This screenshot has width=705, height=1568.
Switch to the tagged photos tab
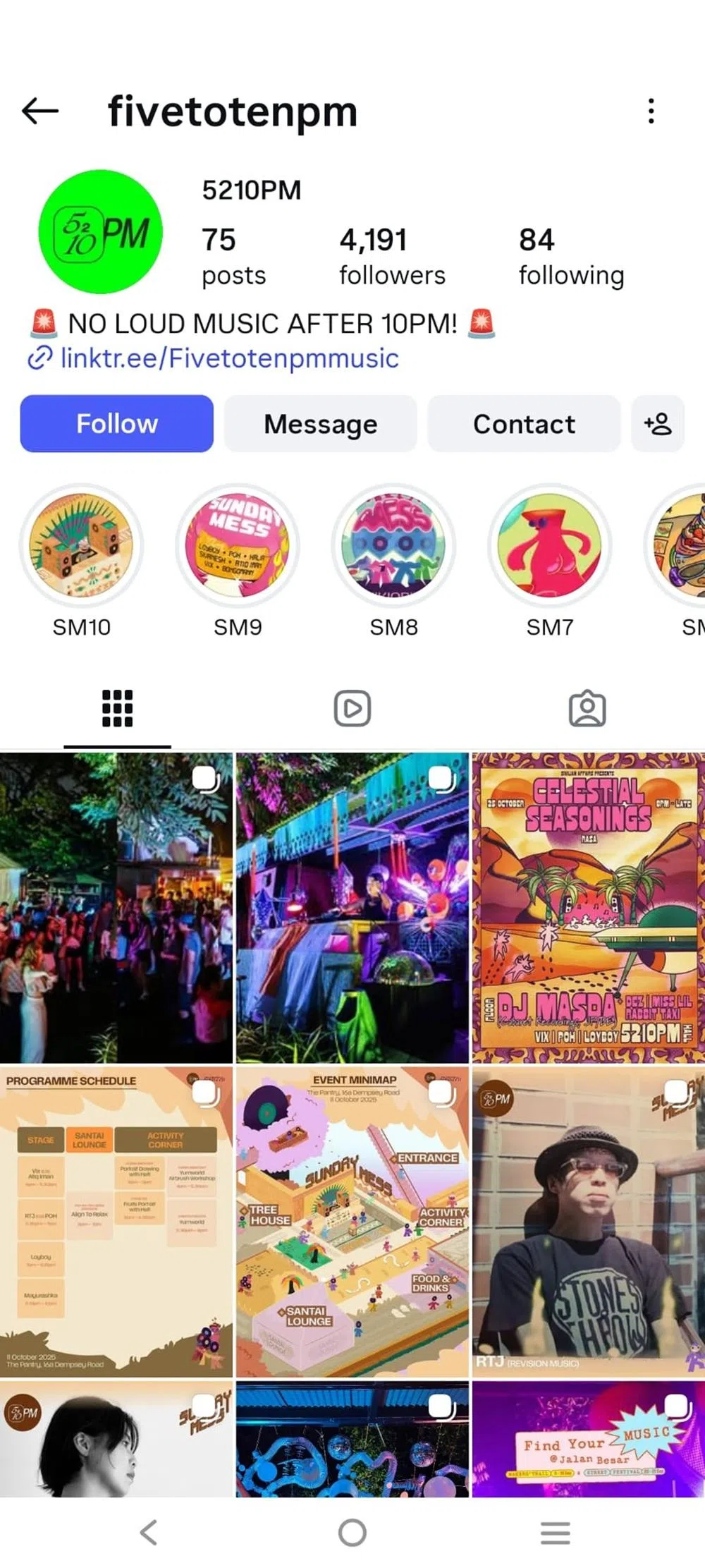587,708
